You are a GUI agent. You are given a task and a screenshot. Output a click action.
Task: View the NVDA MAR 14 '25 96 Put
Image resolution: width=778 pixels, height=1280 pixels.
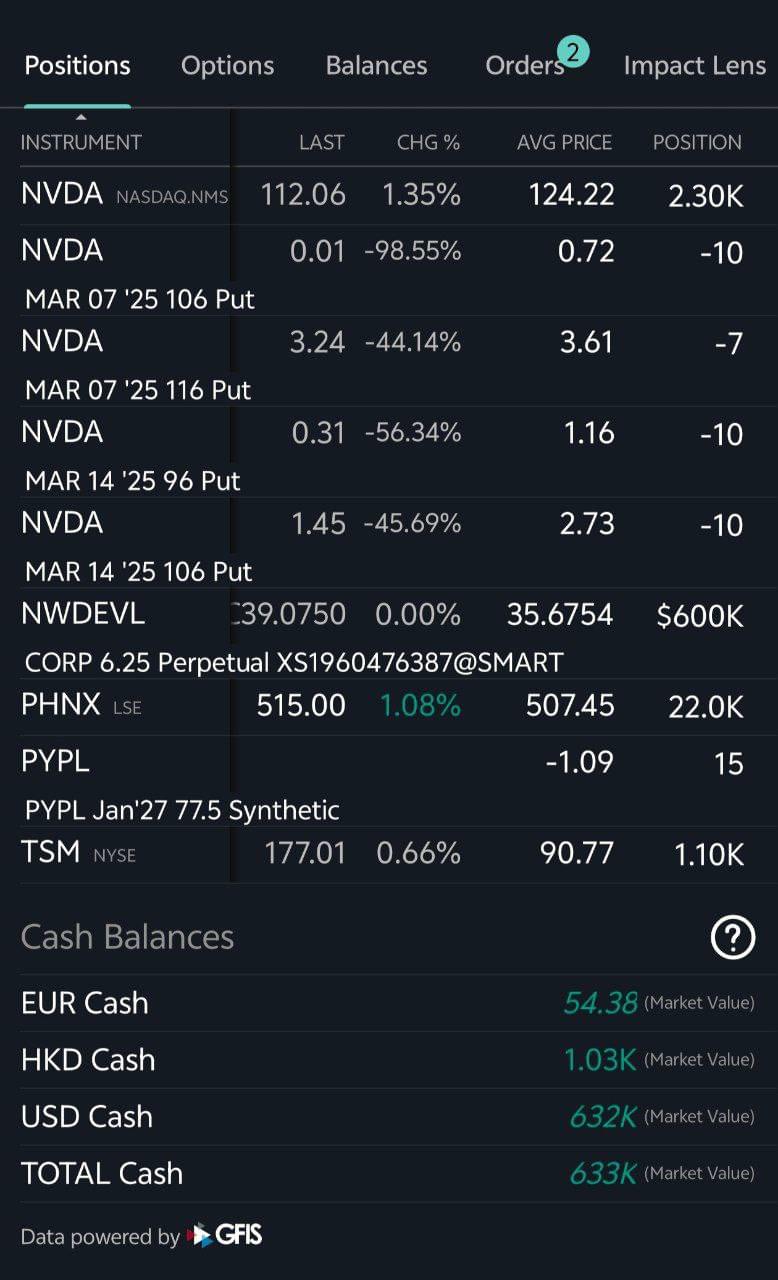389,452
